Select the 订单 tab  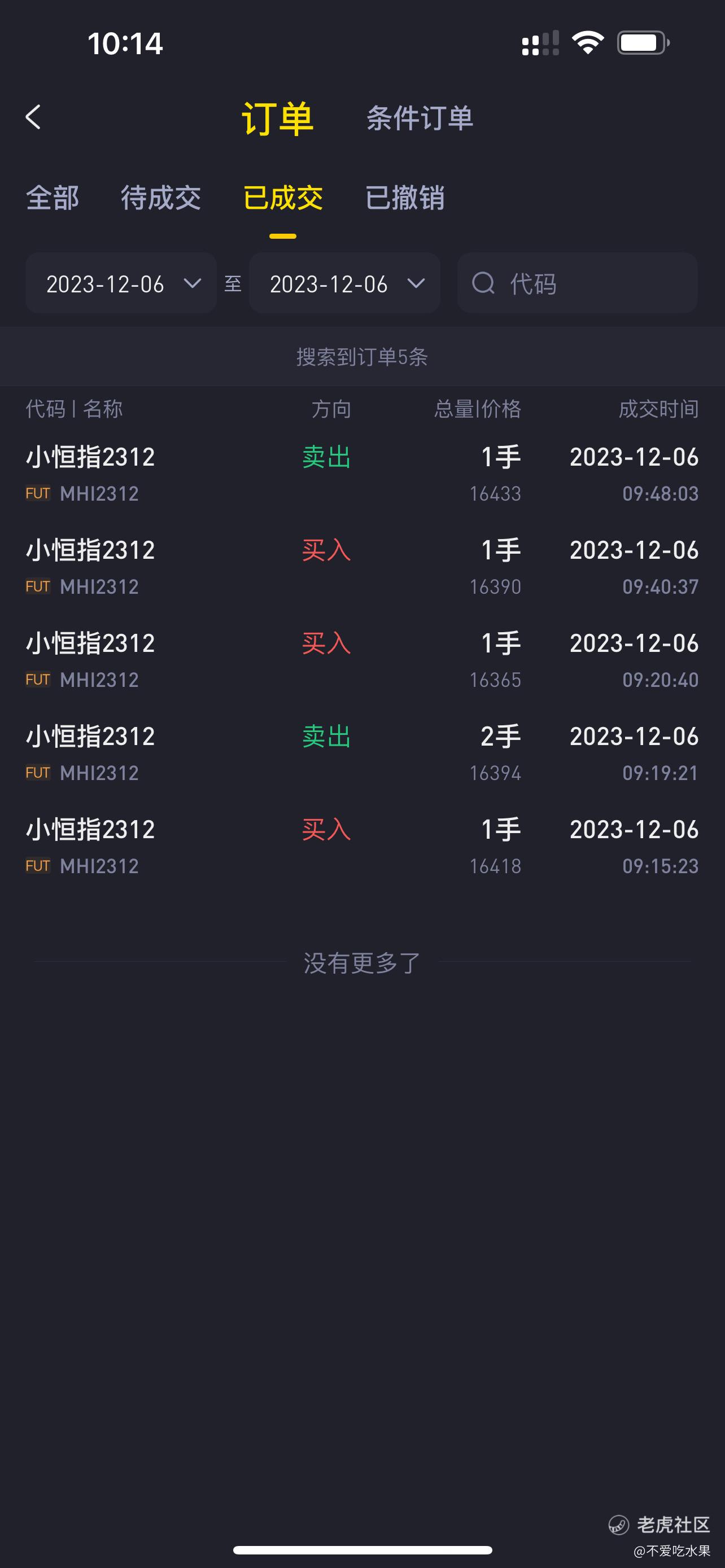pos(278,118)
